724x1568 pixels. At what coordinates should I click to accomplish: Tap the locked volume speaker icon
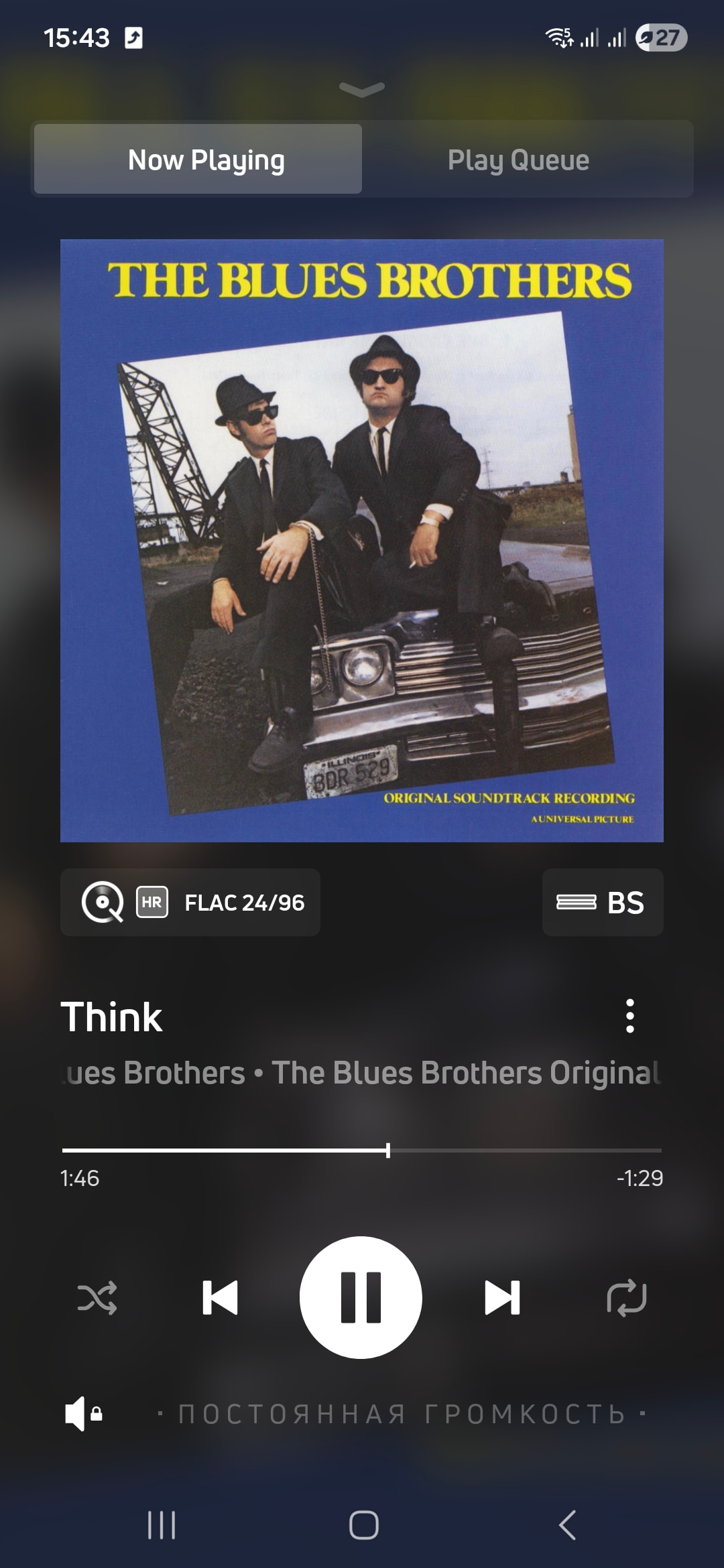82,1414
